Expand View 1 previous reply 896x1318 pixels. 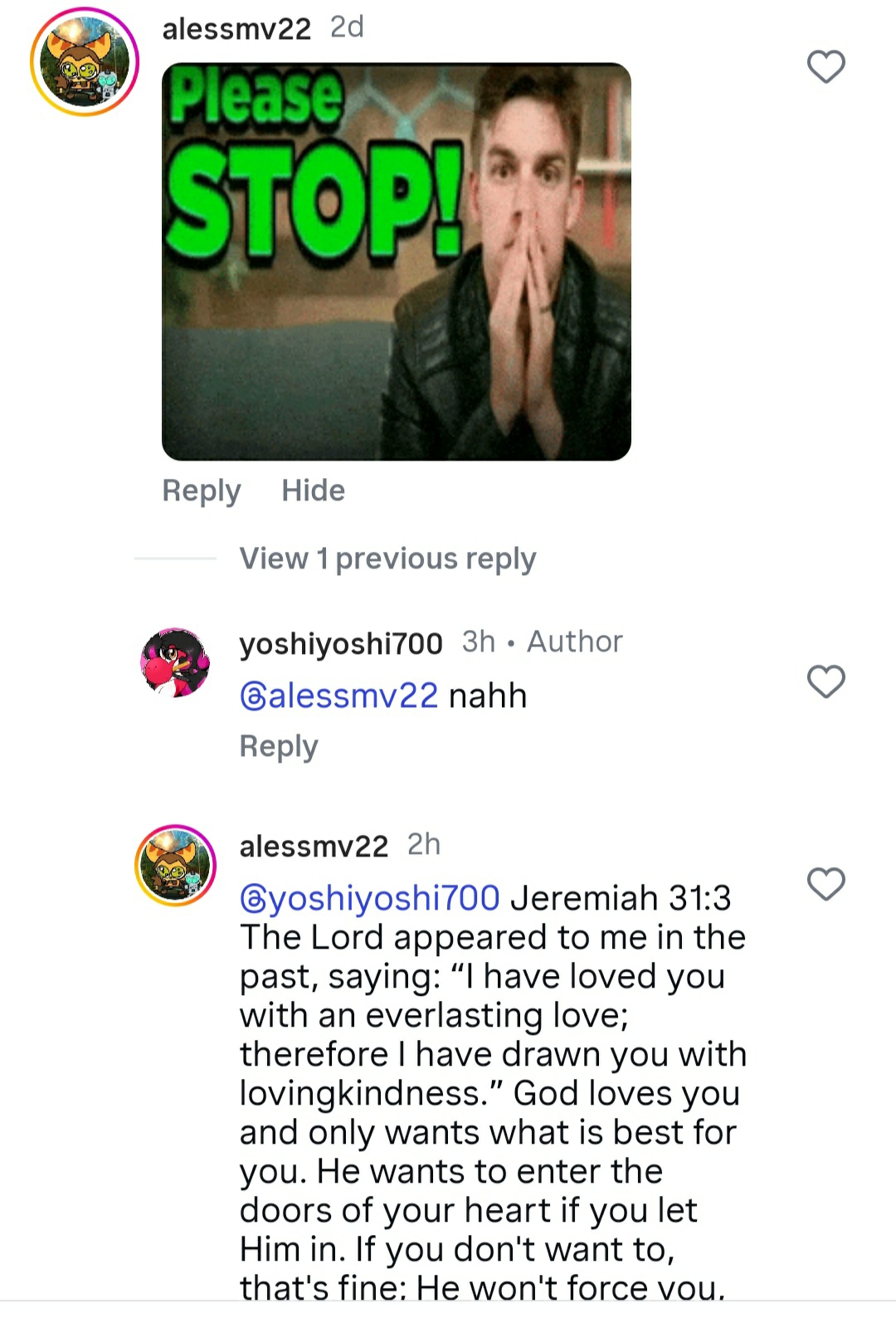[387, 559]
